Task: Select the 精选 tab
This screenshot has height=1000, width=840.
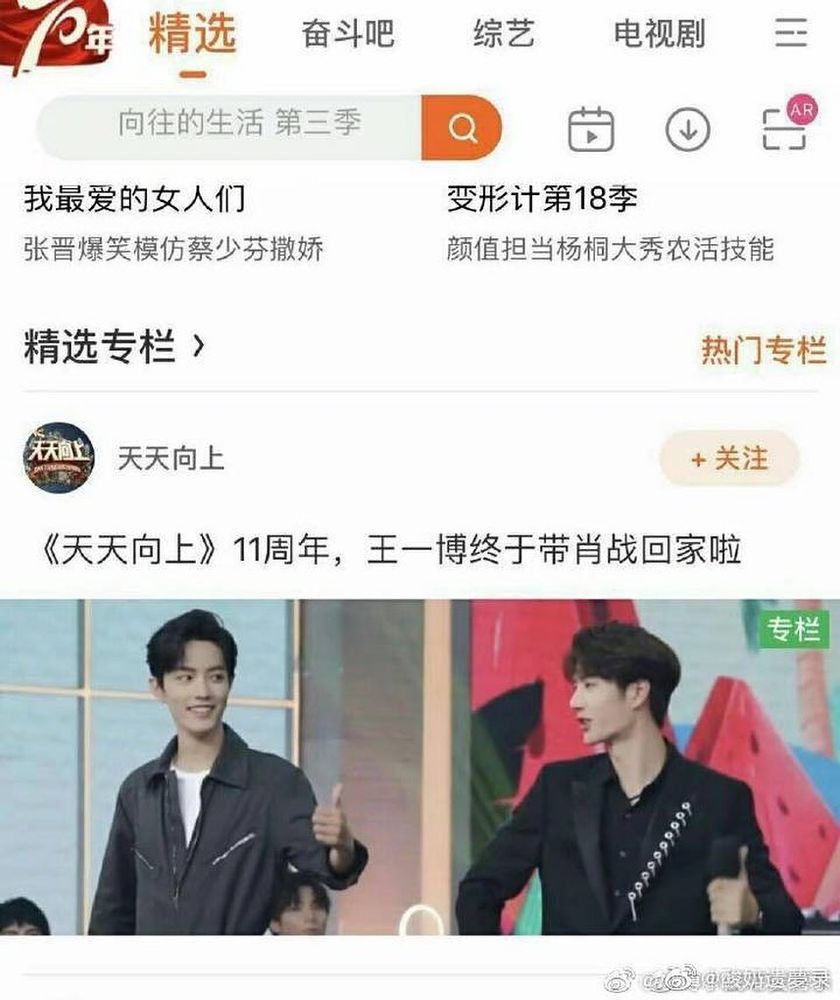Action: [192, 33]
